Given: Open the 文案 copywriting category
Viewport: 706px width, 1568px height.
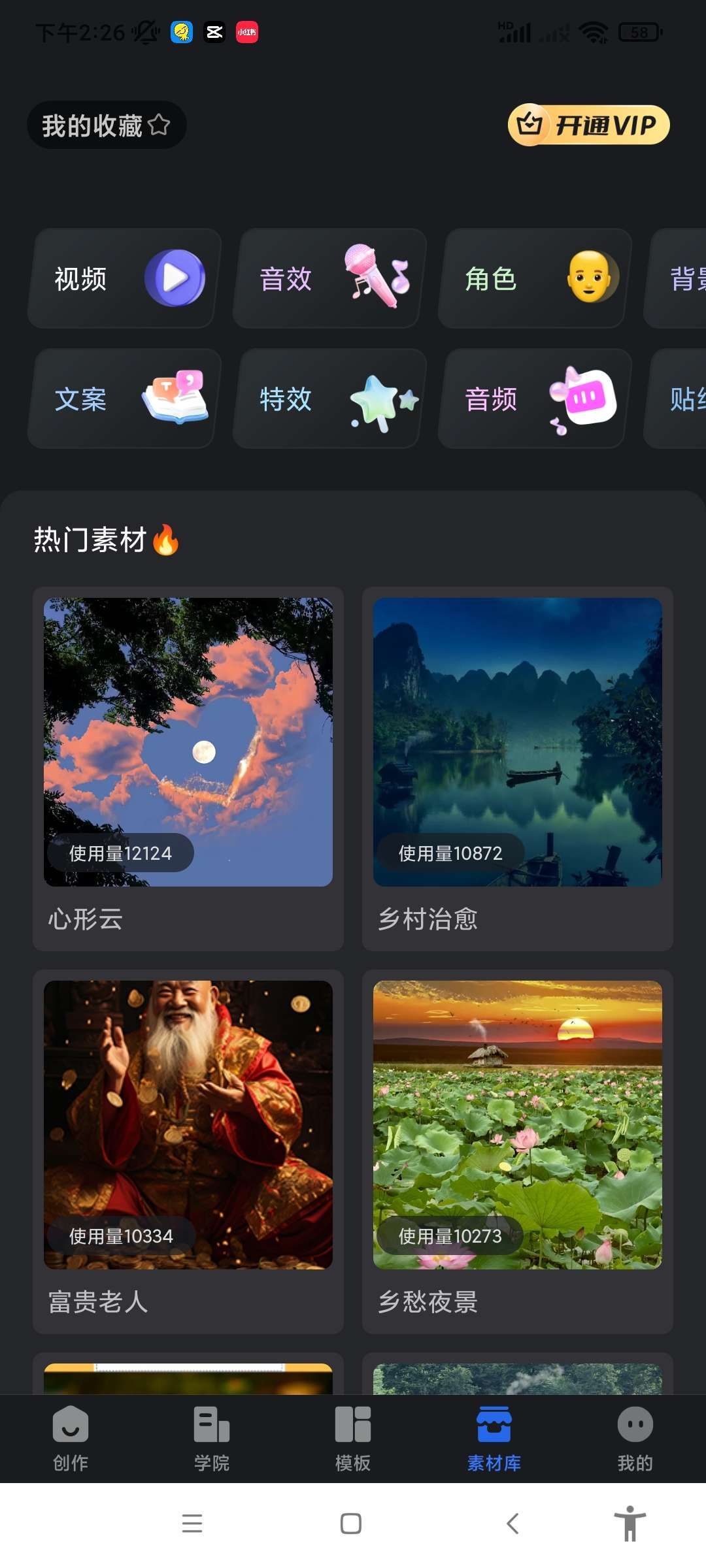Looking at the screenshot, I should tap(123, 399).
